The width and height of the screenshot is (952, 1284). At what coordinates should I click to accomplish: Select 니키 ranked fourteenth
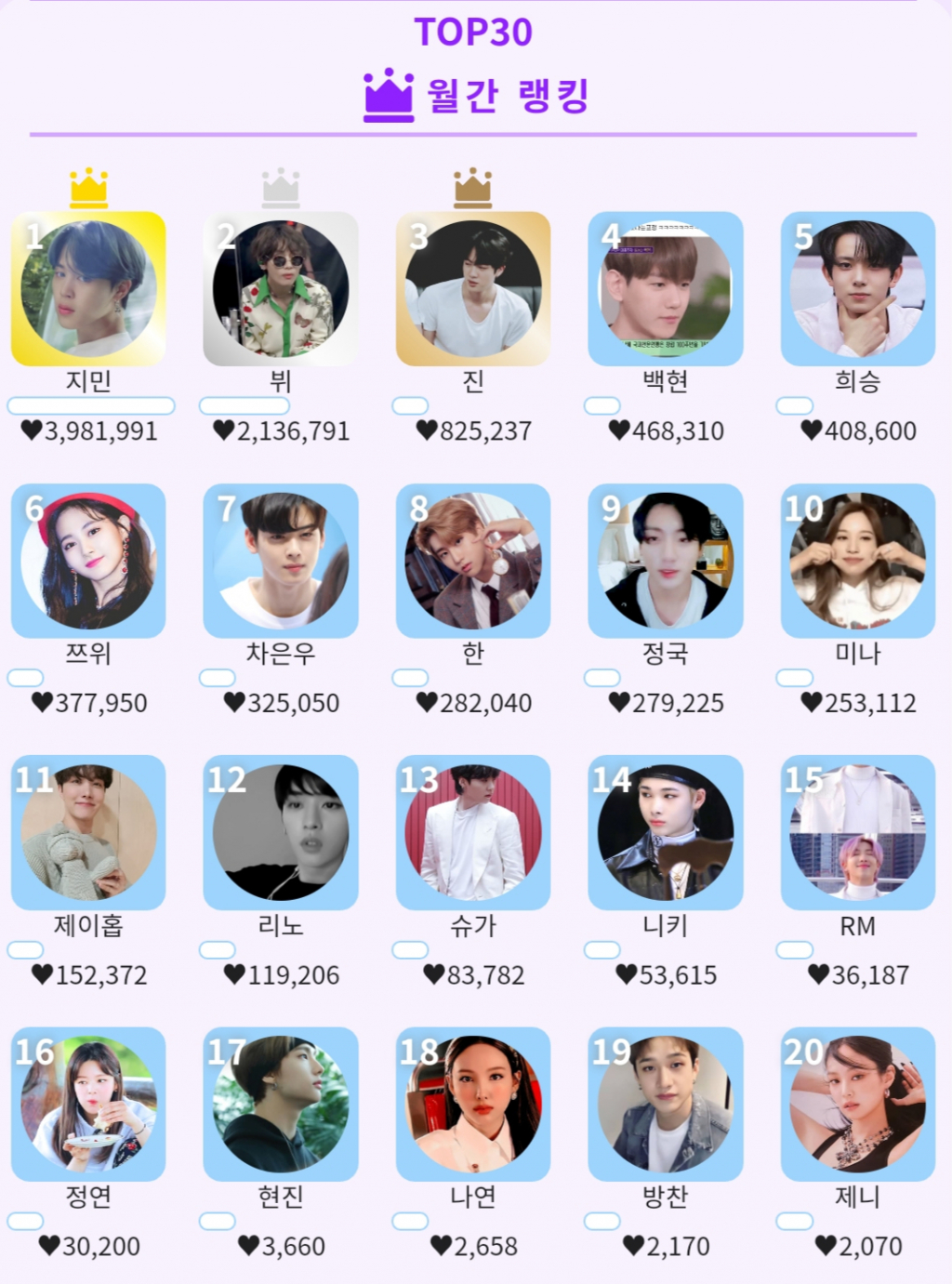point(666,832)
